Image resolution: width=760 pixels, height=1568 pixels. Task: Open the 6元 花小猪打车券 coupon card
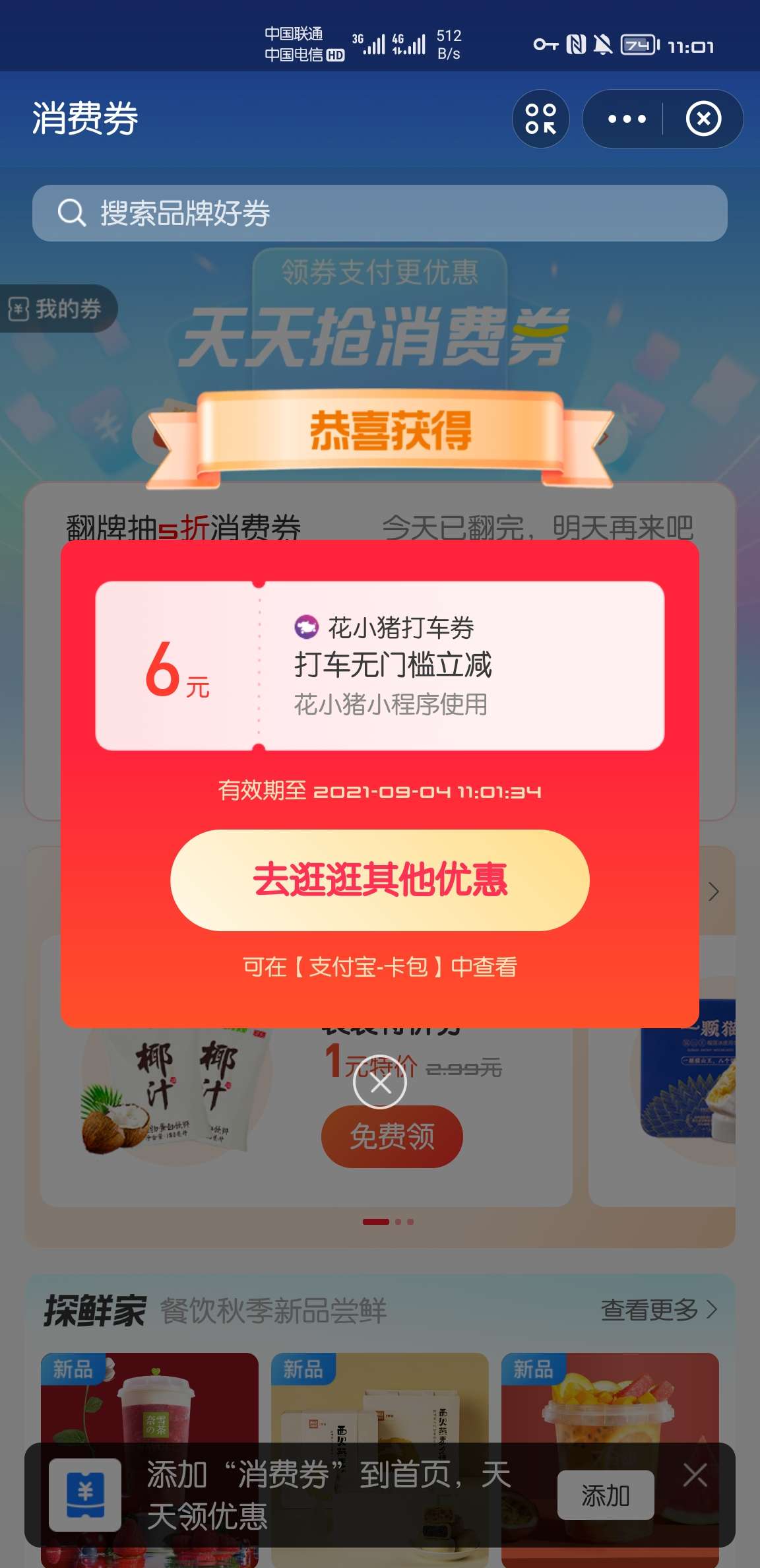coord(379,665)
